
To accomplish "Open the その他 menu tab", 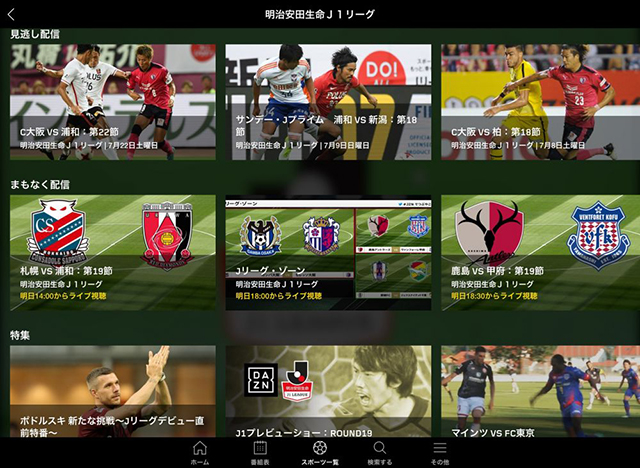I will [x=440, y=452].
